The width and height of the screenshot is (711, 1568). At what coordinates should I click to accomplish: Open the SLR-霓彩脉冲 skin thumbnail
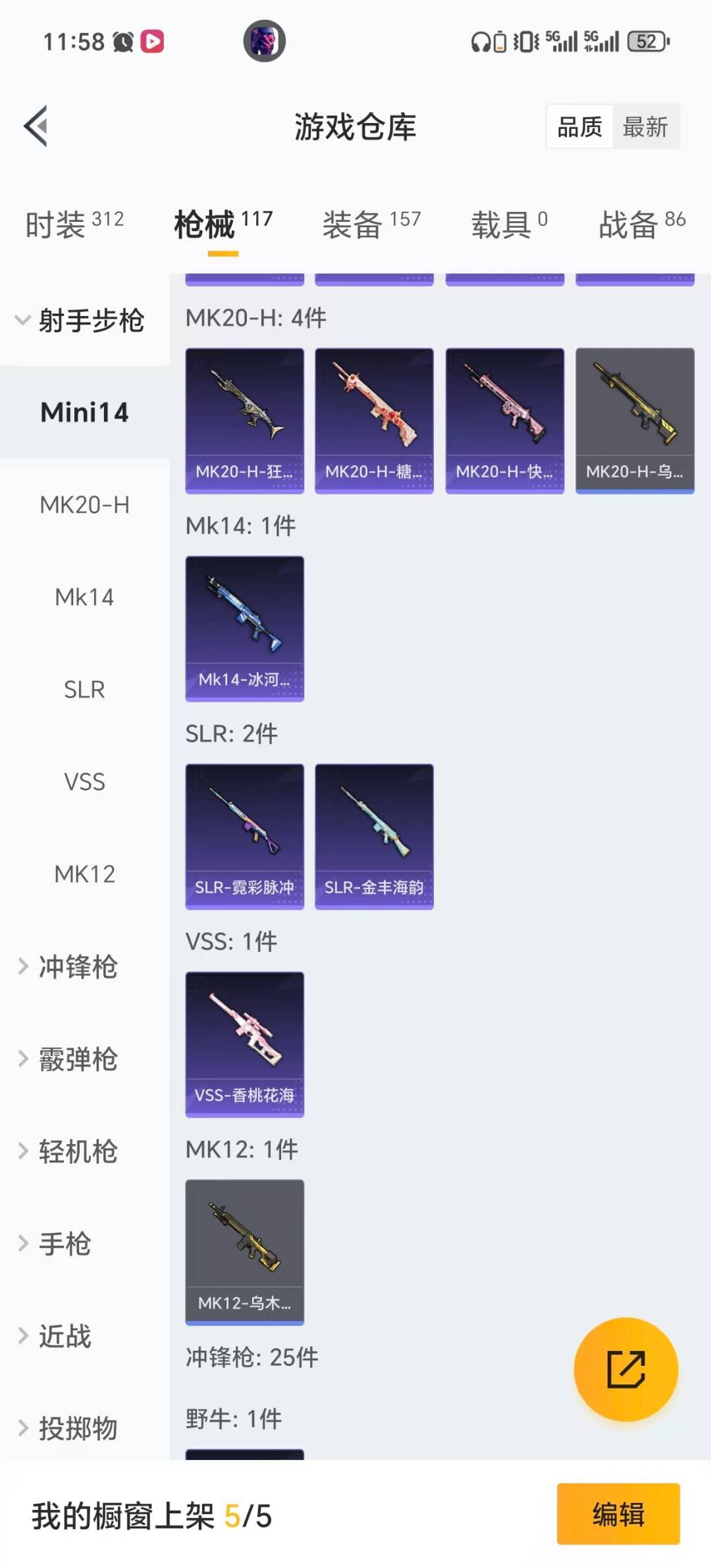coord(244,835)
